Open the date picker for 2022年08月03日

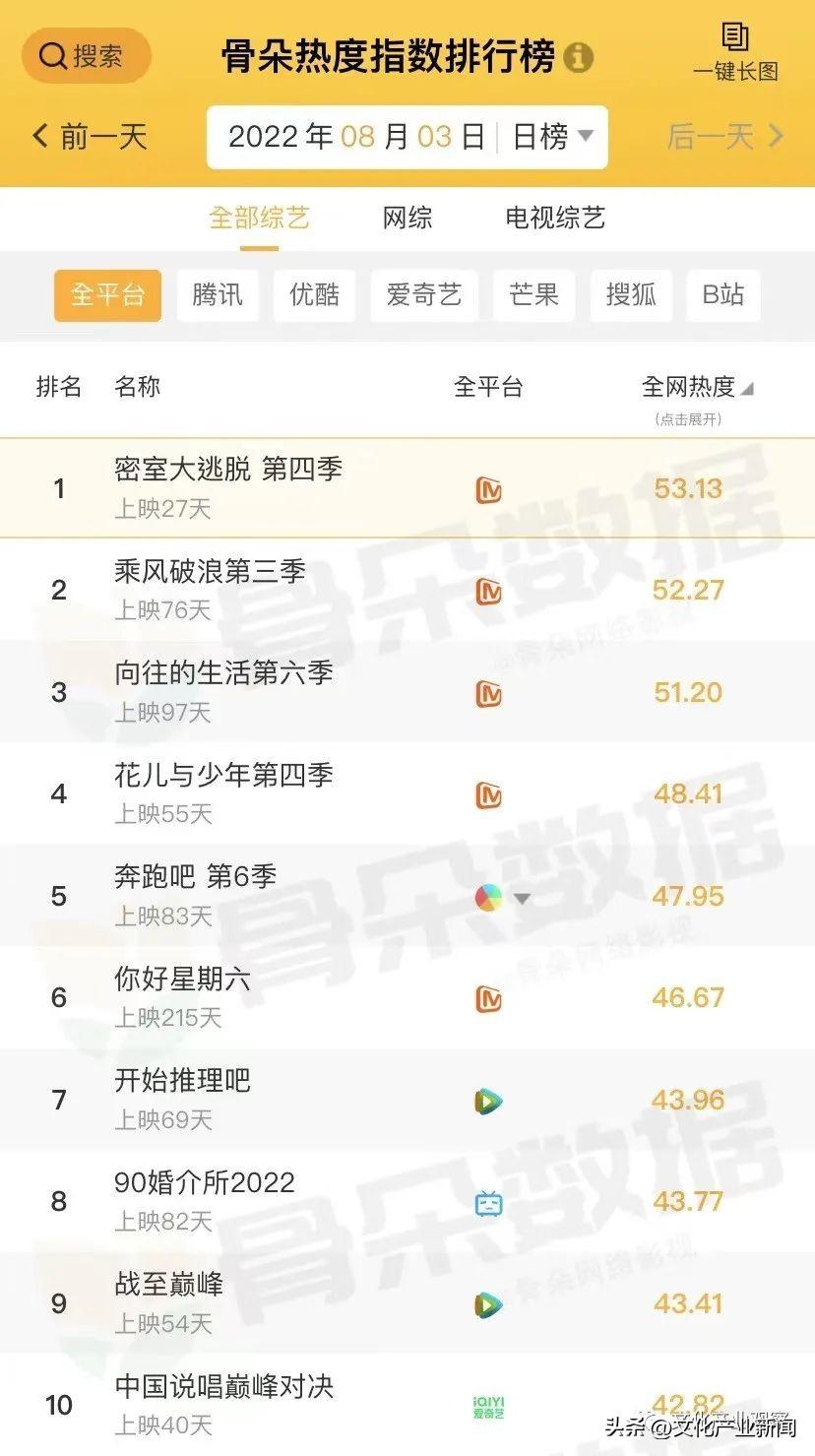[358, 137]
